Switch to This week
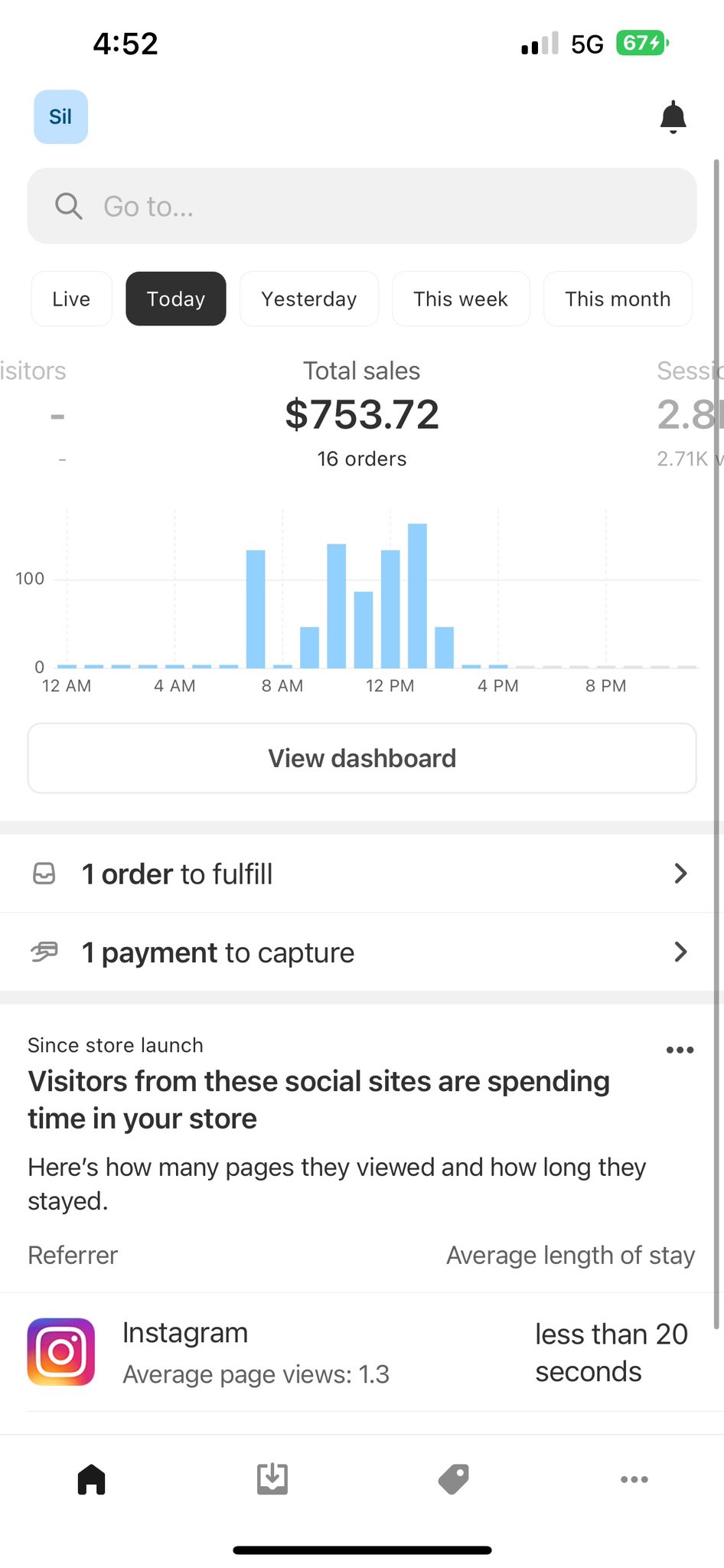Image resolution: width=724 pixels, height=1568 pixels. [x=461, y=299]
